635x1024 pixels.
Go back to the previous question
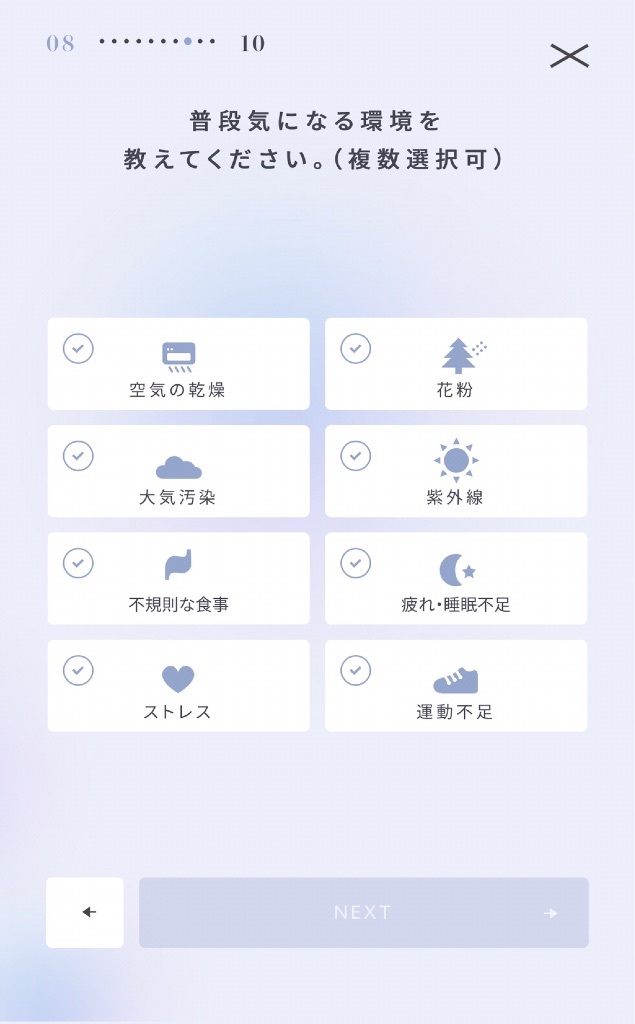click(85, 912)
